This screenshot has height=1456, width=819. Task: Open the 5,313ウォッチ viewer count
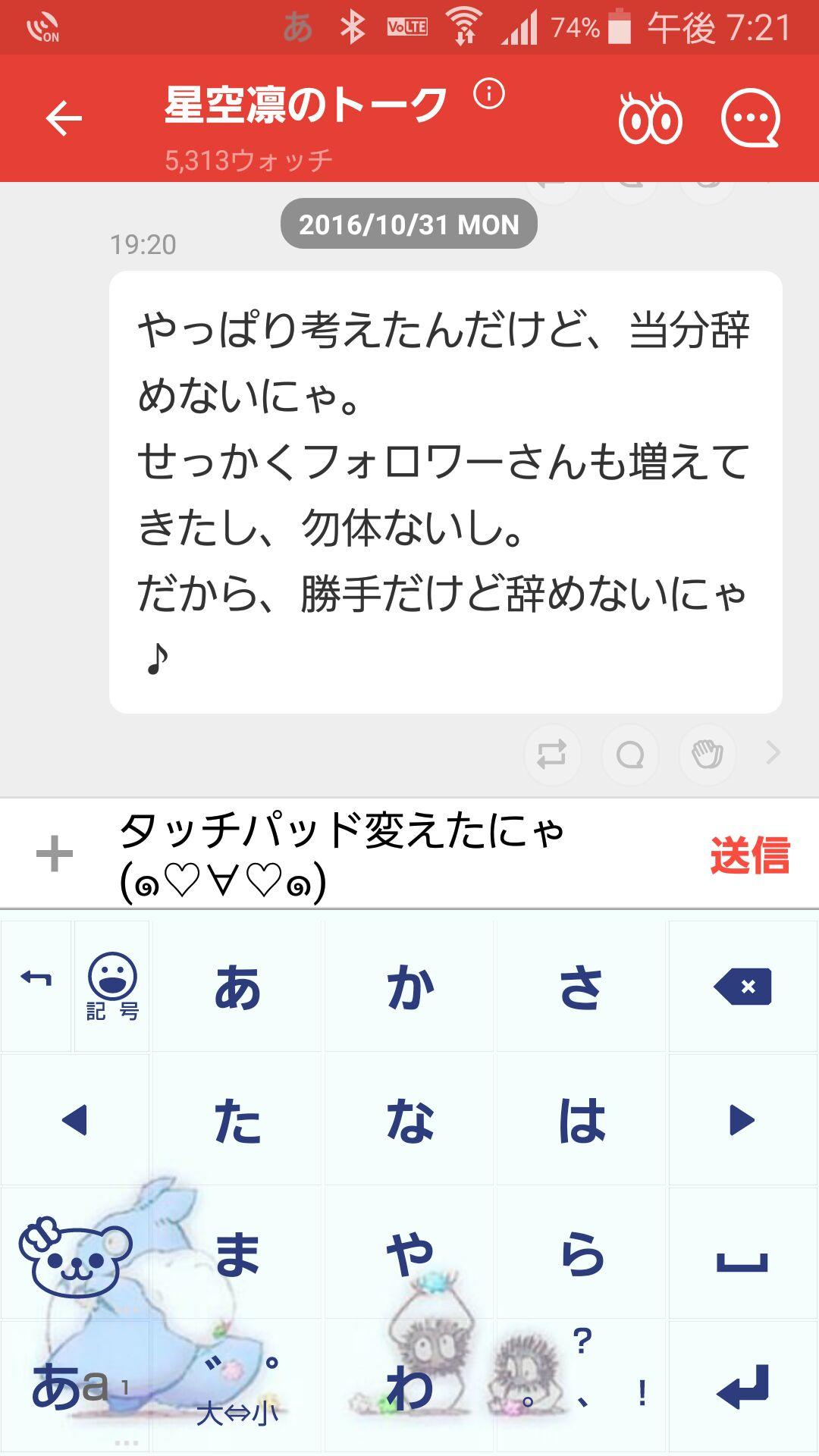click(250, 159)
